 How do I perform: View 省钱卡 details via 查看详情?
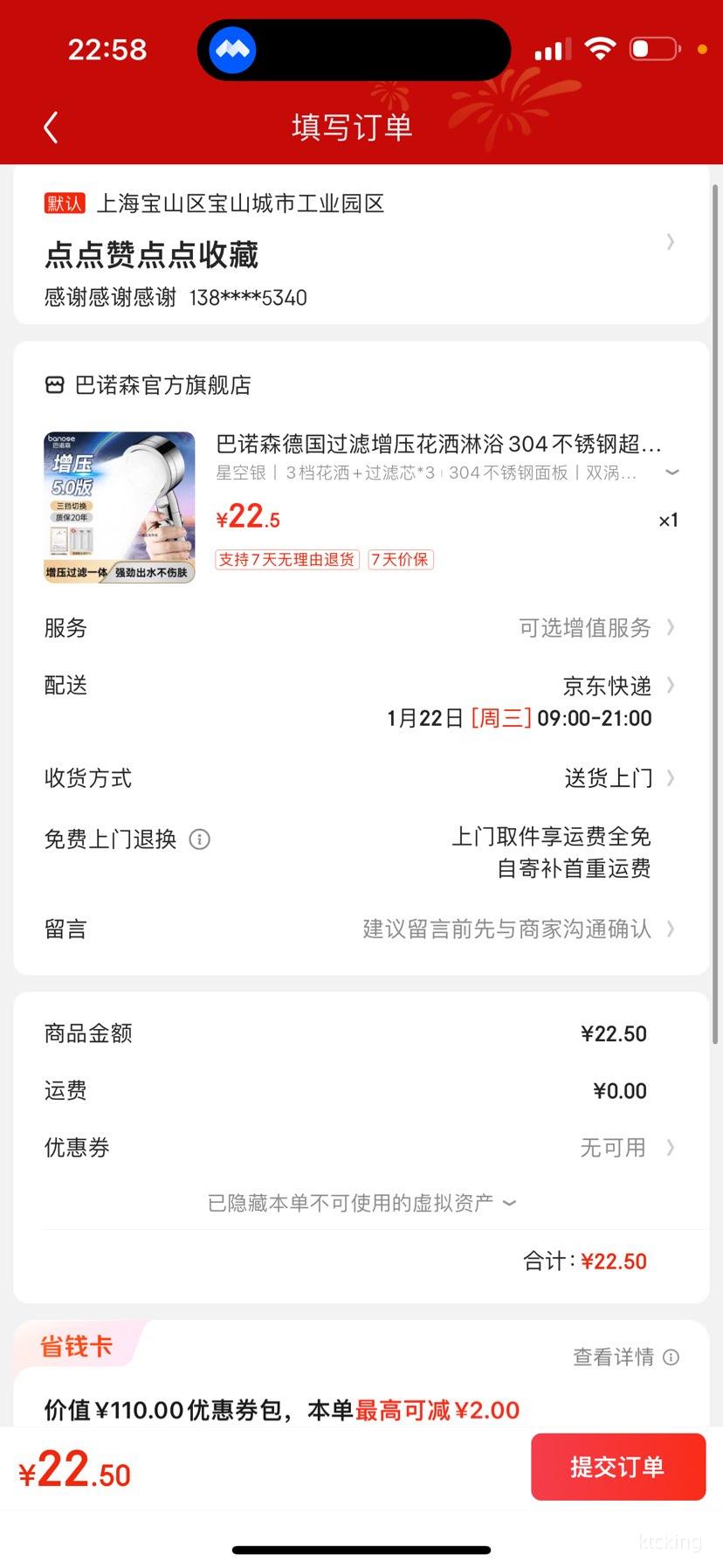click(625, 1357)
